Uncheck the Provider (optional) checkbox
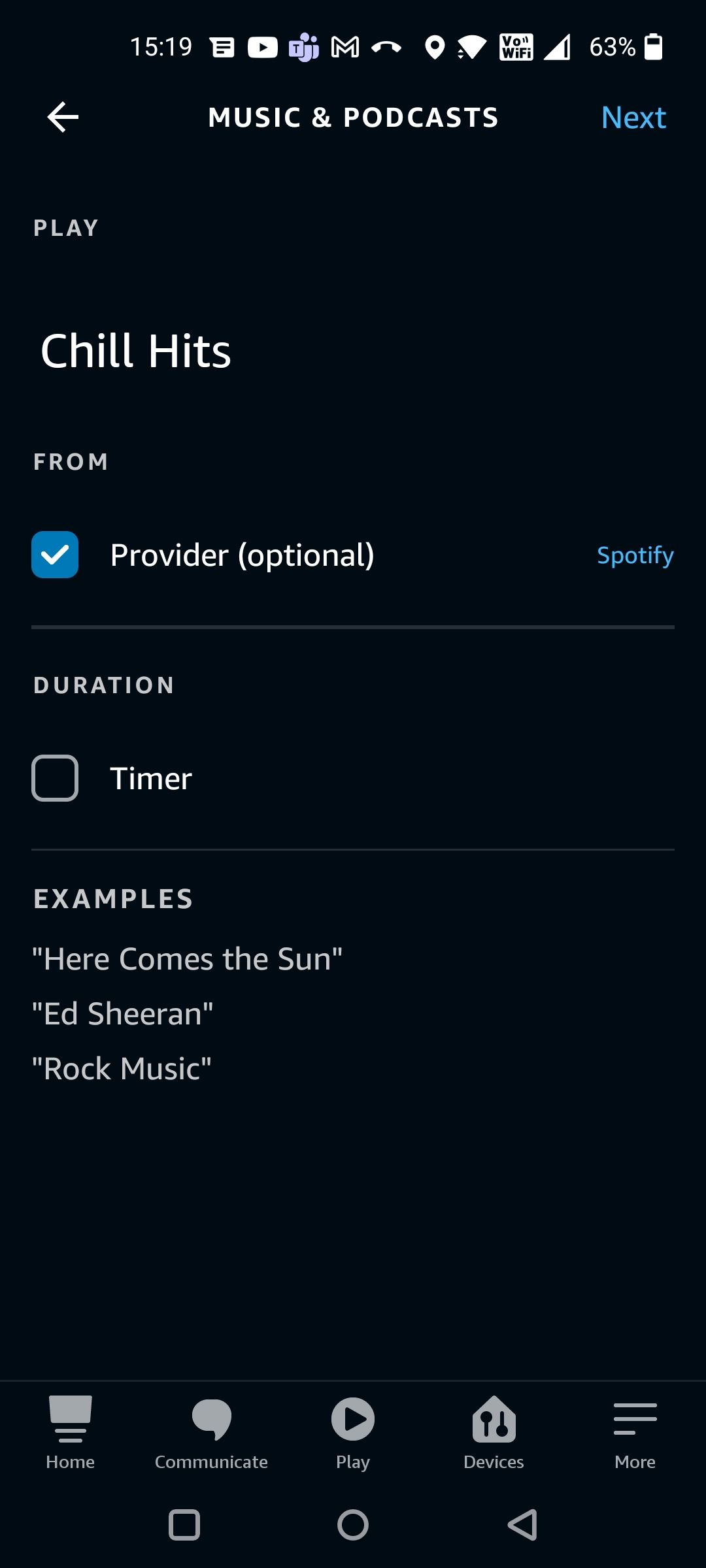 coord(55,555)
